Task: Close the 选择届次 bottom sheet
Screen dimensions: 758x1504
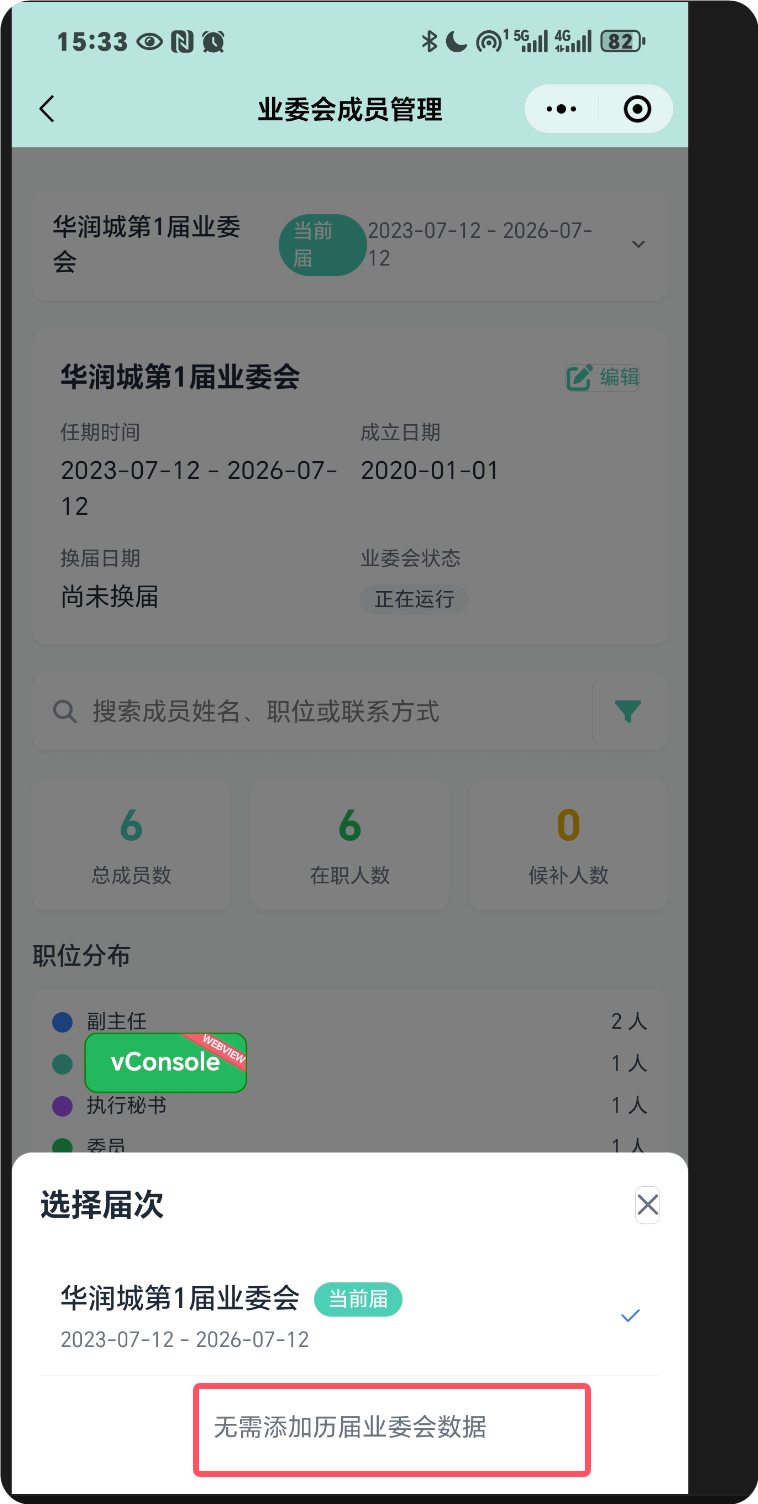Action: coord(647,1205)
